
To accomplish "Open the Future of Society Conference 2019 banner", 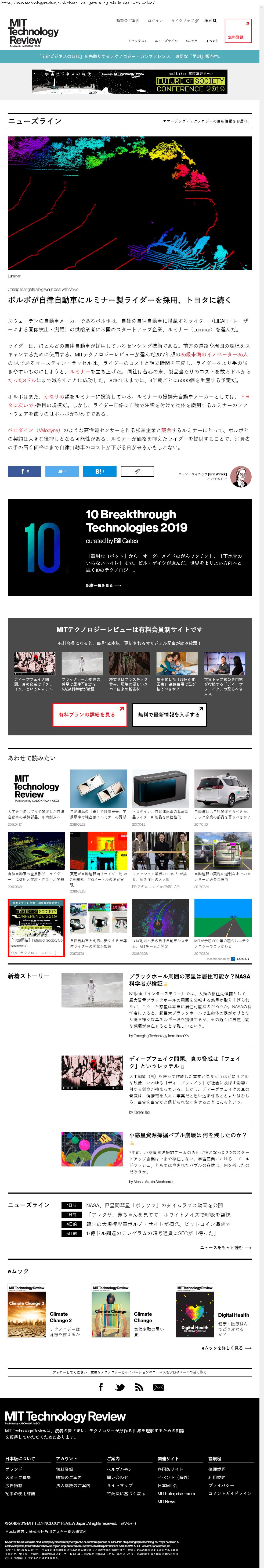I will pyautogui.click(x=129, y=81).
